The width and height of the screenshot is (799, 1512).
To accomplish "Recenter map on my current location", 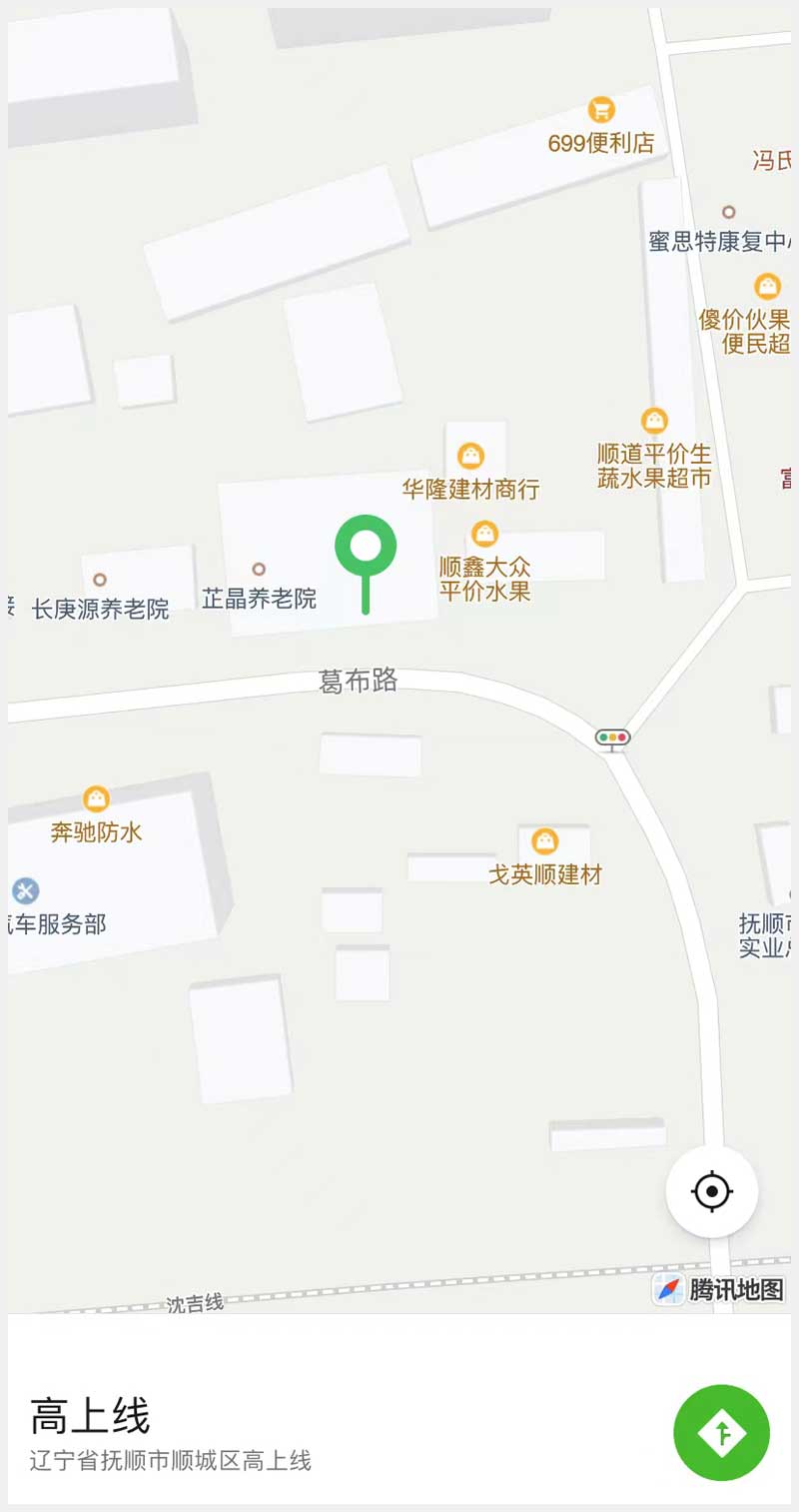I will coord(712,1191).
